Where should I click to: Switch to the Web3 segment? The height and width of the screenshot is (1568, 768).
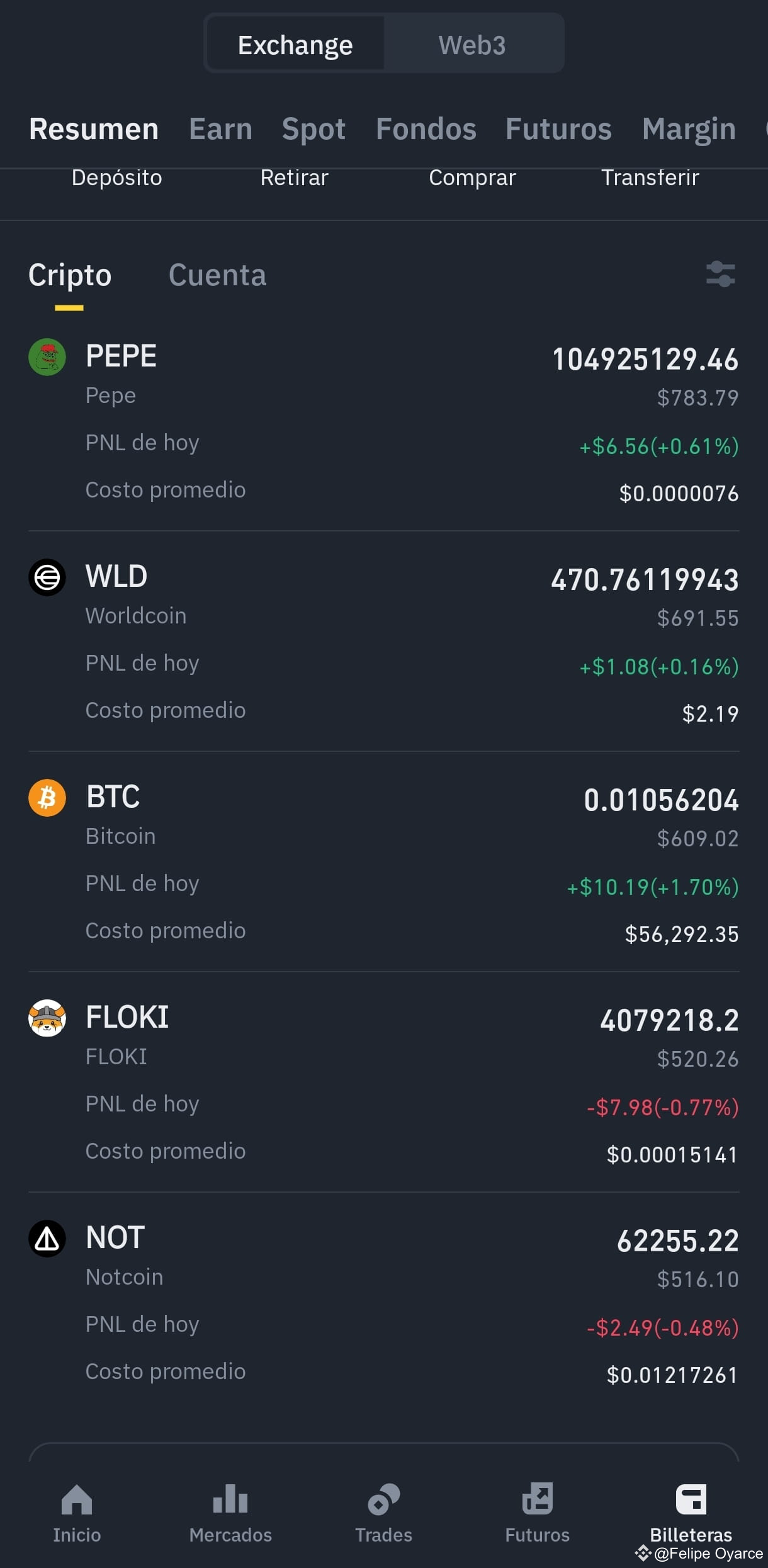pos(473,45)
